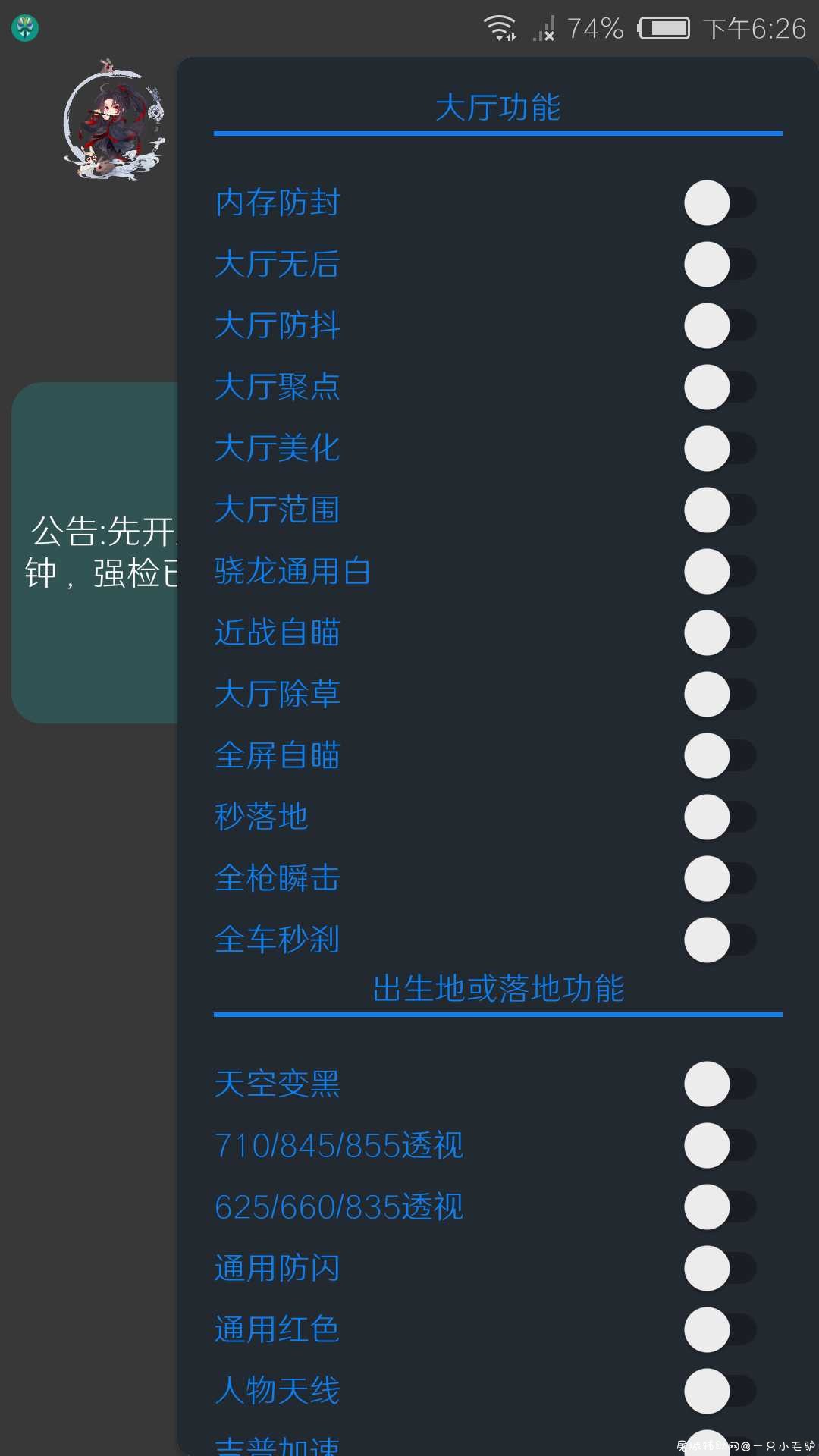Switch on 大厅聚点

click(720, 387)
